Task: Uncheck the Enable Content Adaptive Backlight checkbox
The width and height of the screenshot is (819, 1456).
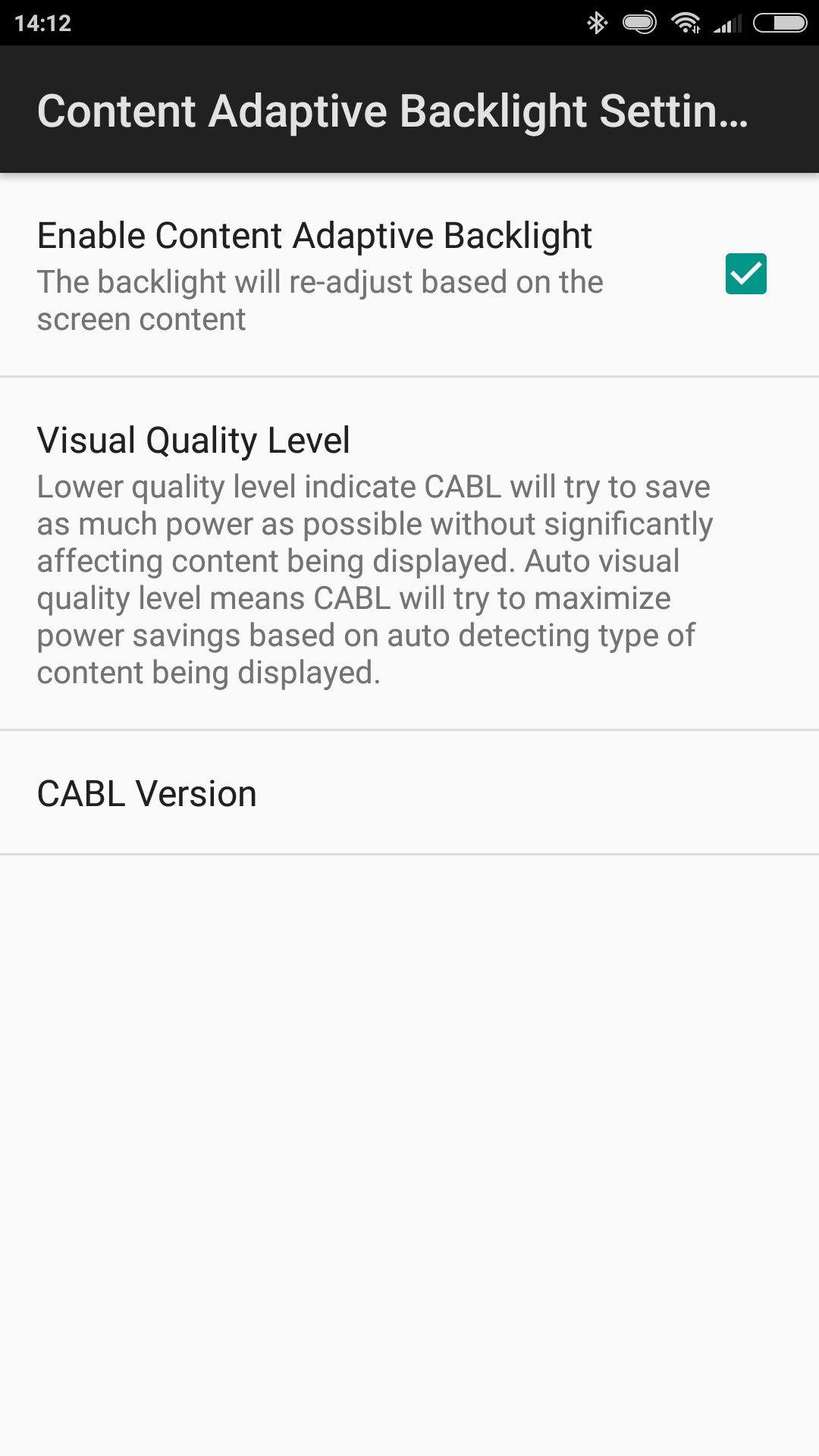Action: (x=745, y=274)
